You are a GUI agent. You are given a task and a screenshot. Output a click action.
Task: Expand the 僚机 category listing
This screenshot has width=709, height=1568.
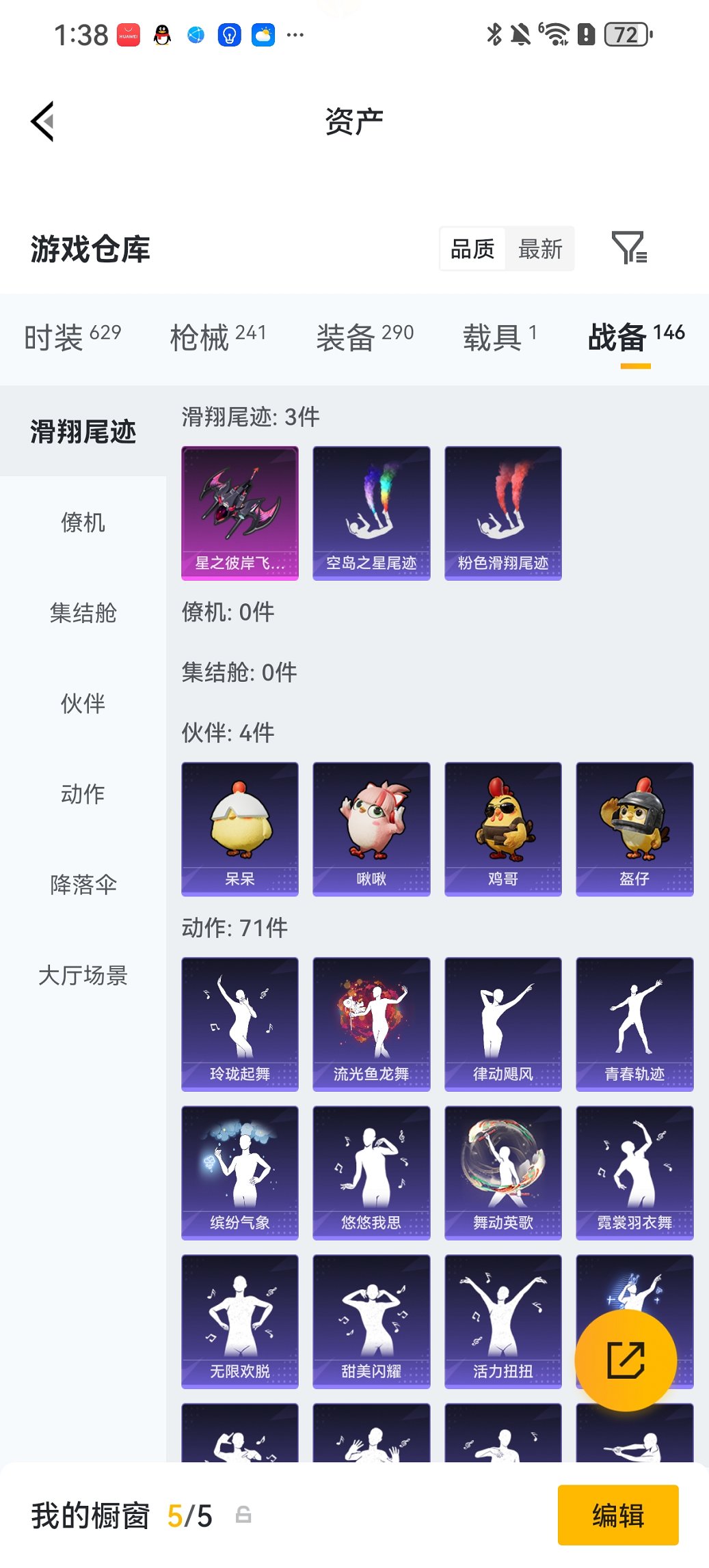click(83, 523)
